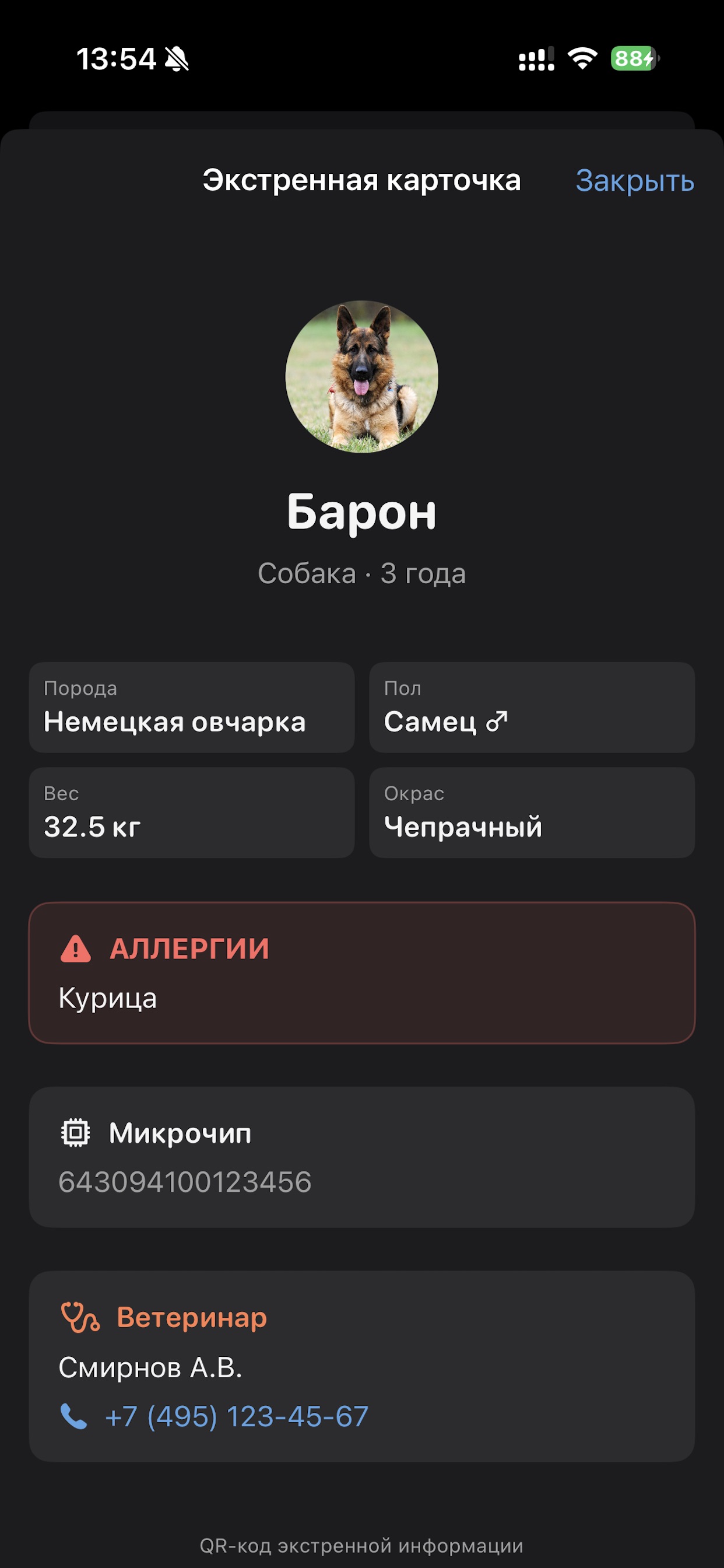This screenshot has width=724, height=1568.
Task: Open Baron's profile photo
Action: point(361,376)
